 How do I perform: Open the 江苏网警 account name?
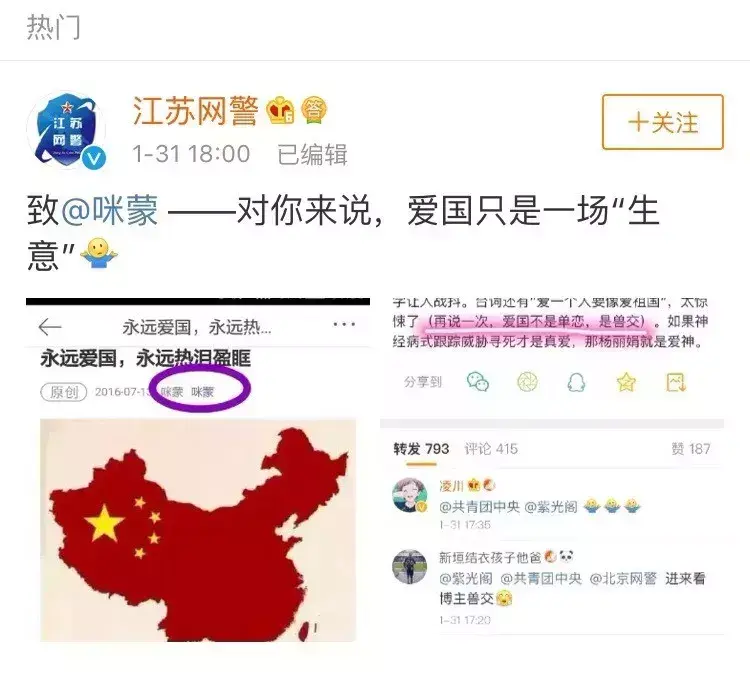point(195,111)
